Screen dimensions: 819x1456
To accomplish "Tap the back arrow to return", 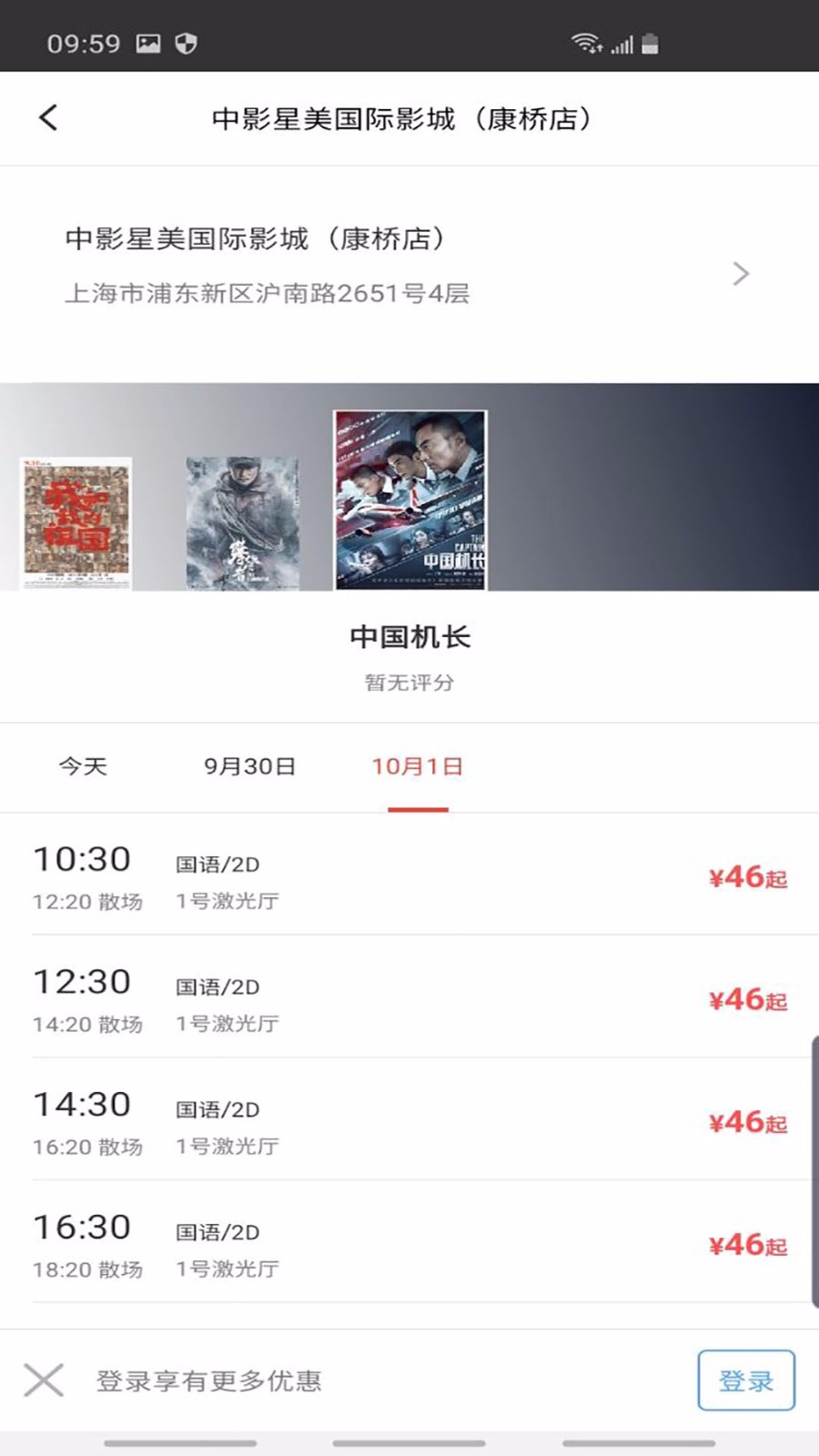I will tap(48, 117).
